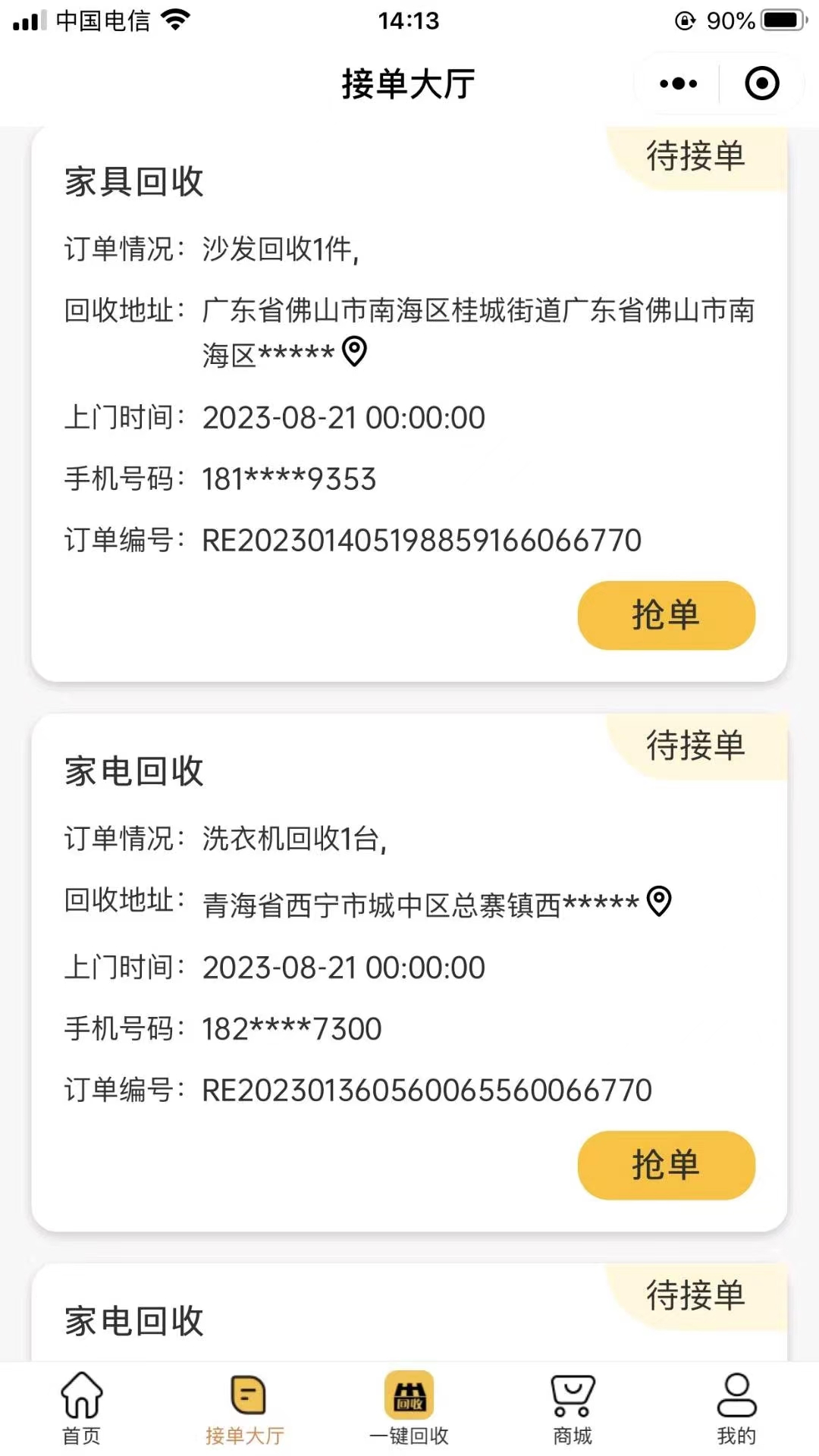
Task: Go to the 商城 tab
Action: [x=573, y=1409]
